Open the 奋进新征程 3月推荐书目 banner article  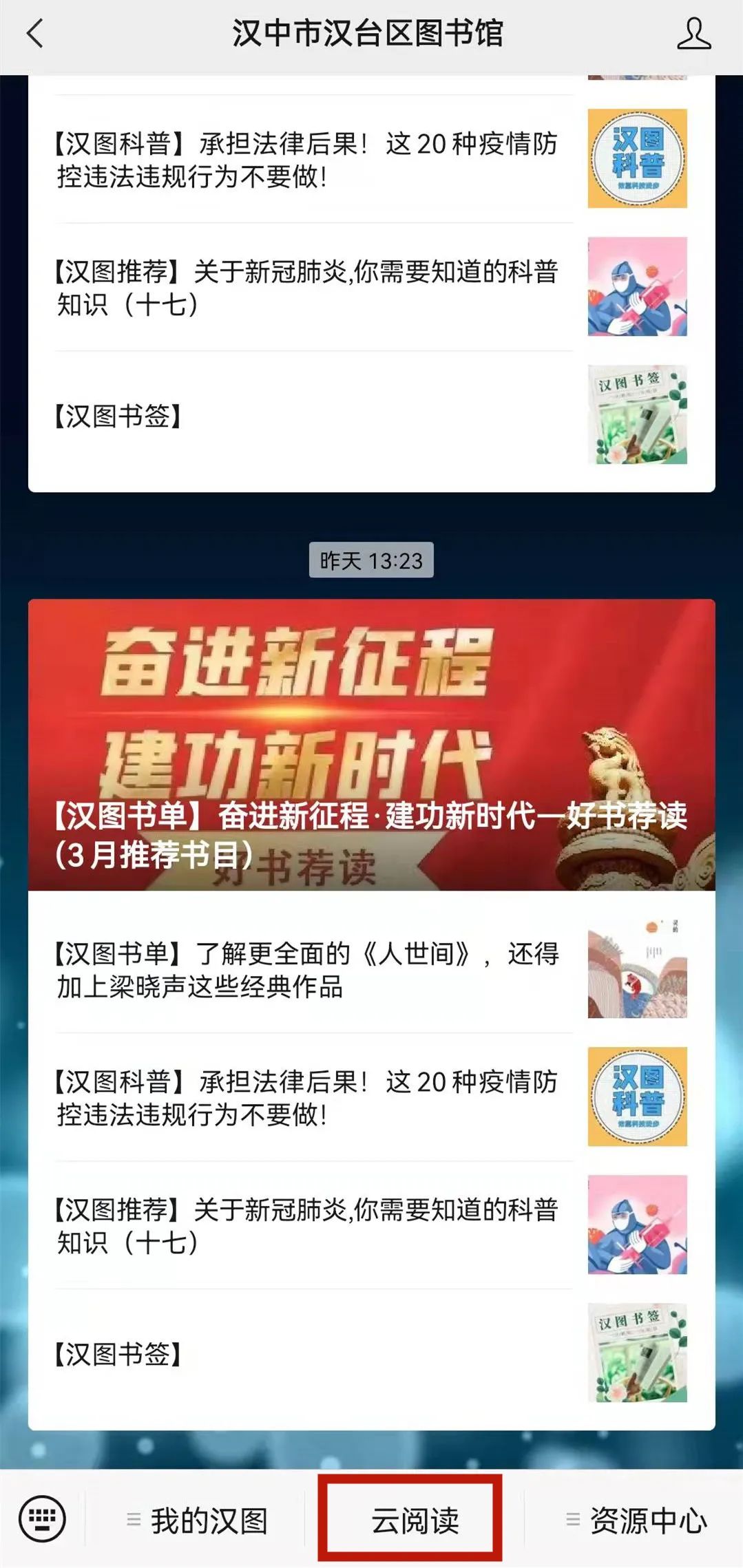point(371,745)
